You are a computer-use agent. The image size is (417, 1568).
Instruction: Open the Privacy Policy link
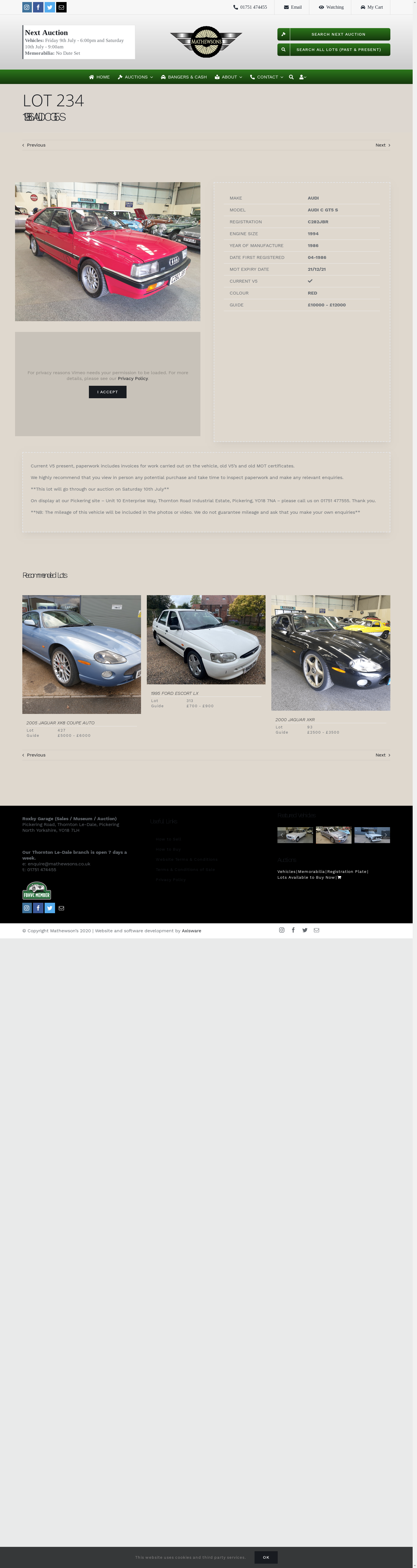pyautogui.click(x=133, y=379)
